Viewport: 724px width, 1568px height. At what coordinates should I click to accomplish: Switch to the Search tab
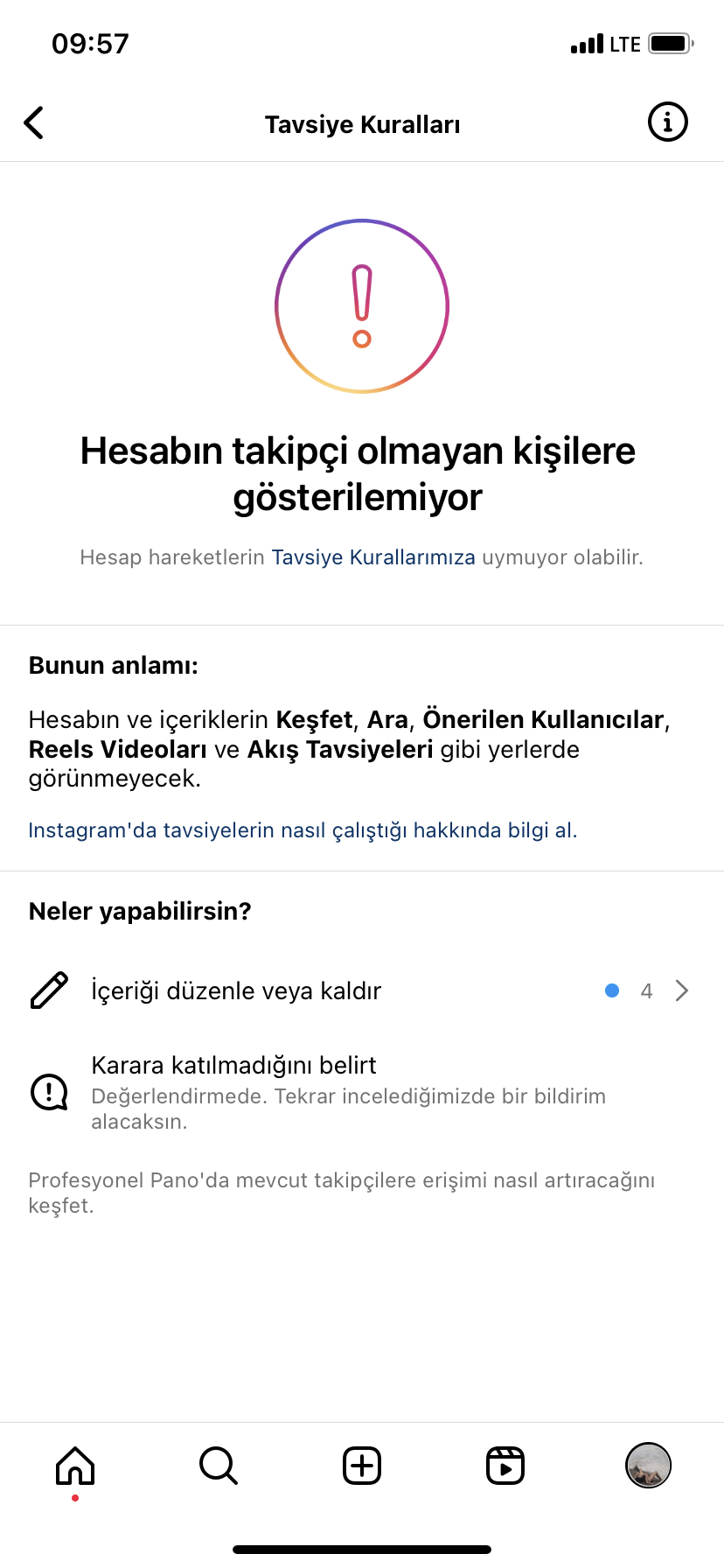pyautogui.click(x=219, y=1466)
